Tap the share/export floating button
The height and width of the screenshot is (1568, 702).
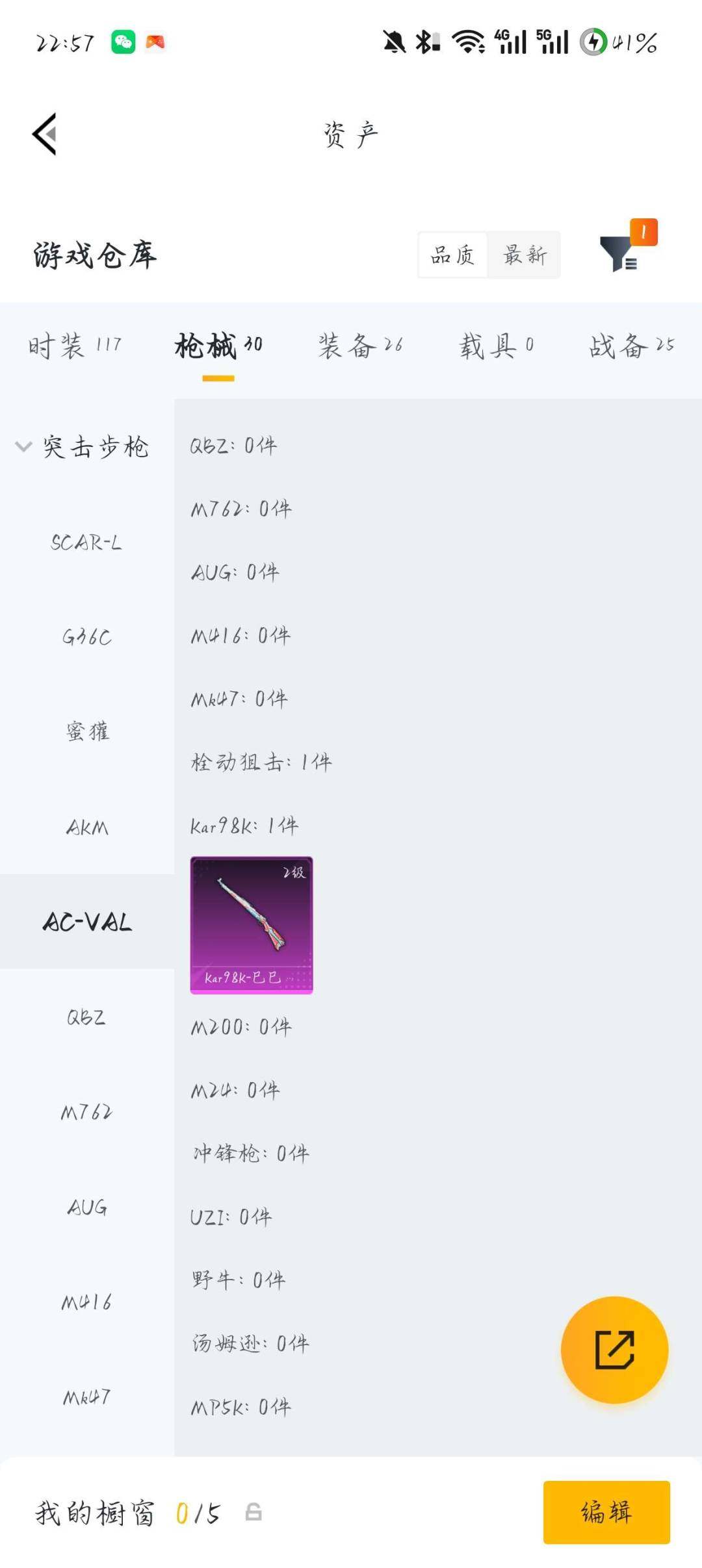(x=614, y=1350)
